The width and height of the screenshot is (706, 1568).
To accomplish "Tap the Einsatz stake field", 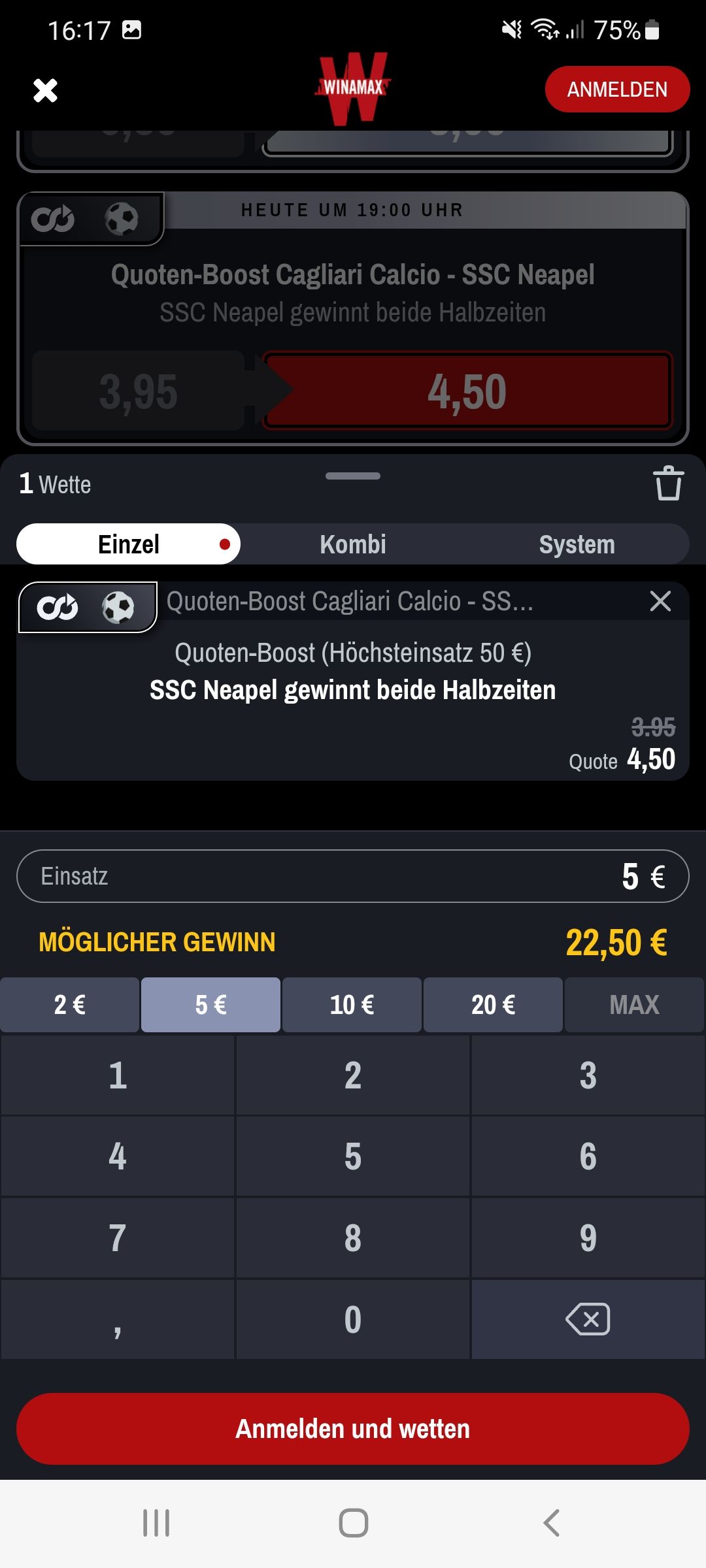I will [x=352, y=876].
